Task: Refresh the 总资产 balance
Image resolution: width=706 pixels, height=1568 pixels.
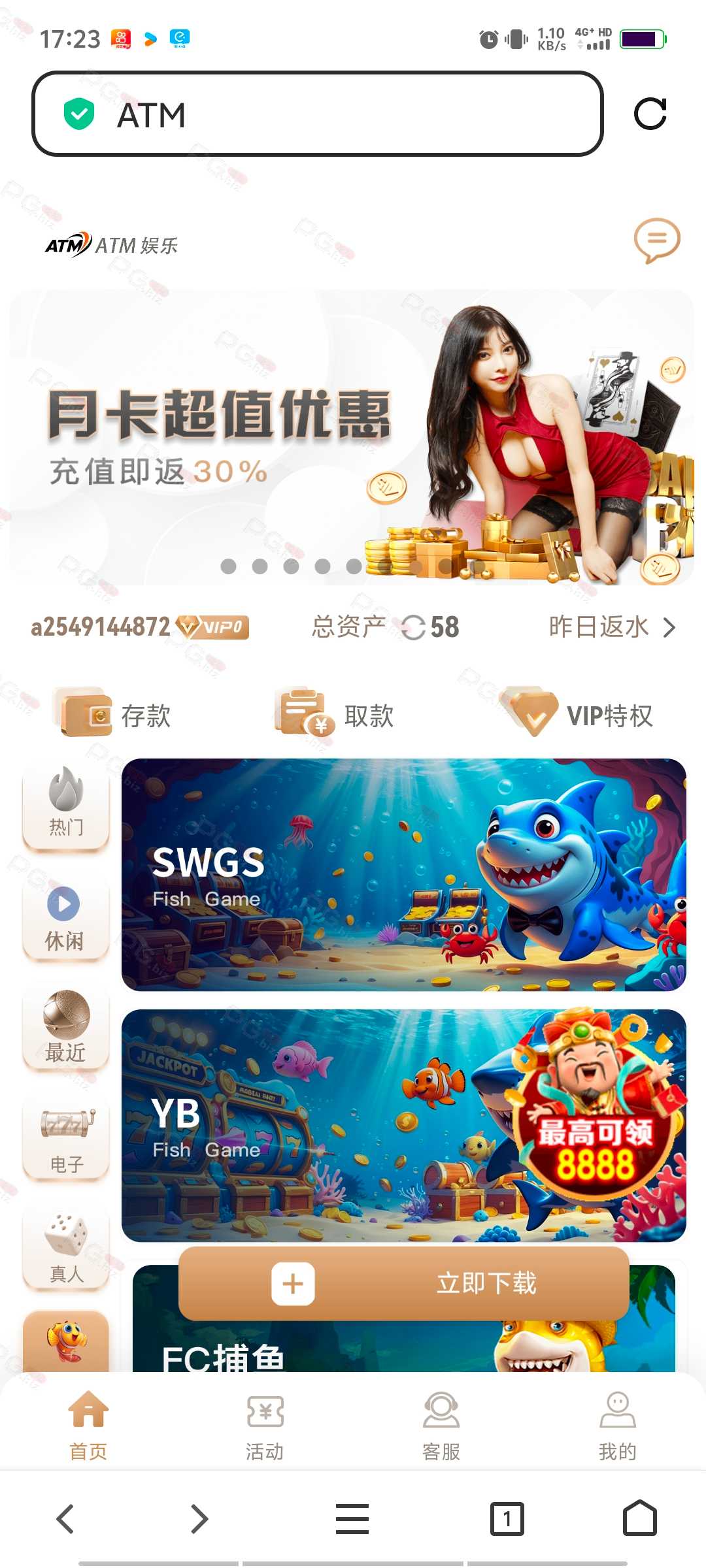Action: click(413, 628)
